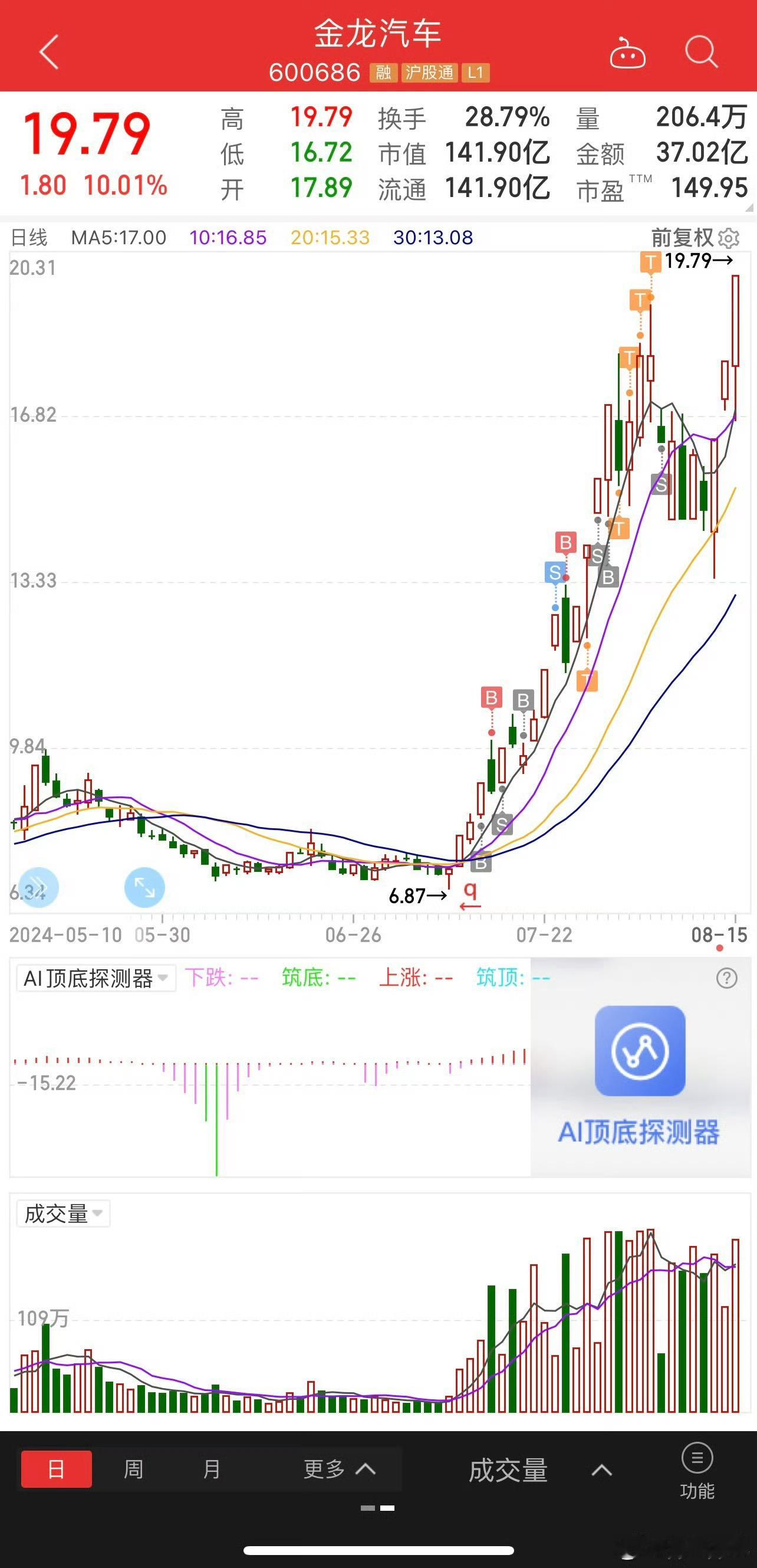
Task: Open the AI顶底探测器 promo card
Action: 640,1067
